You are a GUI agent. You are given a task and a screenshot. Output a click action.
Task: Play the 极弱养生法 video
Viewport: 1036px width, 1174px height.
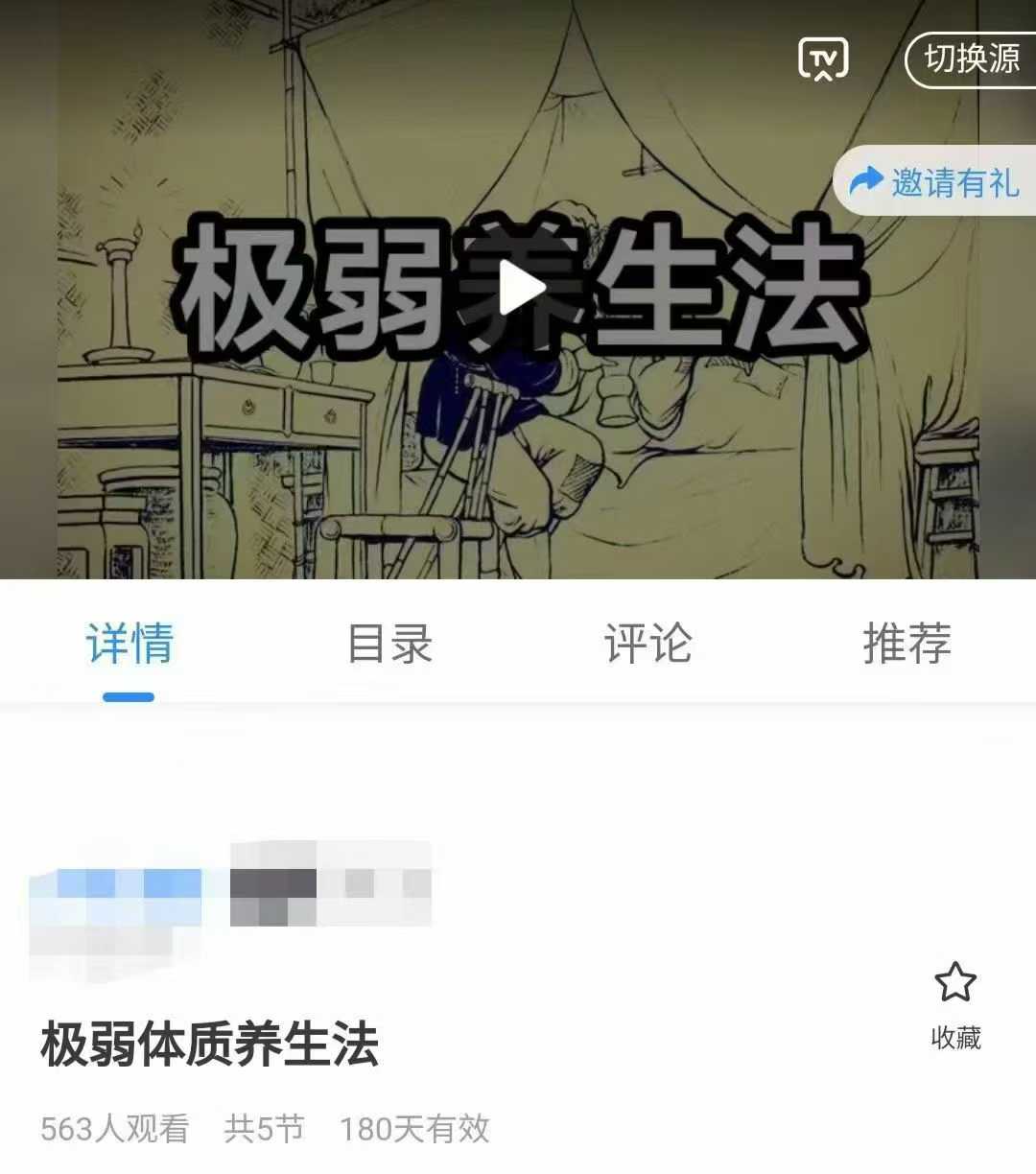(x=519, y=287)
